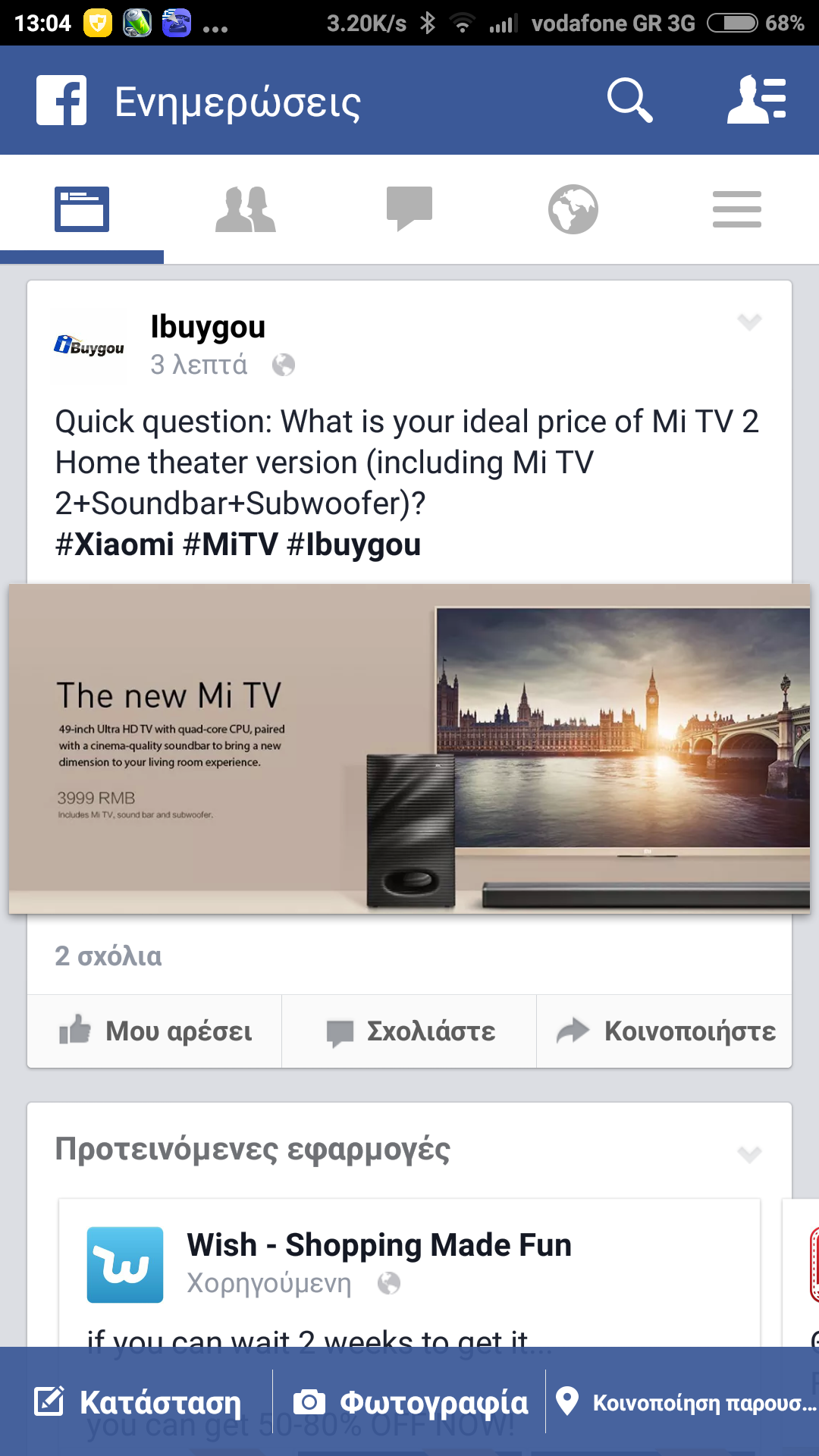Open the #Xiaomi hashtag
The width and height of the screenshot is (819, 1456).
point(115,544)
